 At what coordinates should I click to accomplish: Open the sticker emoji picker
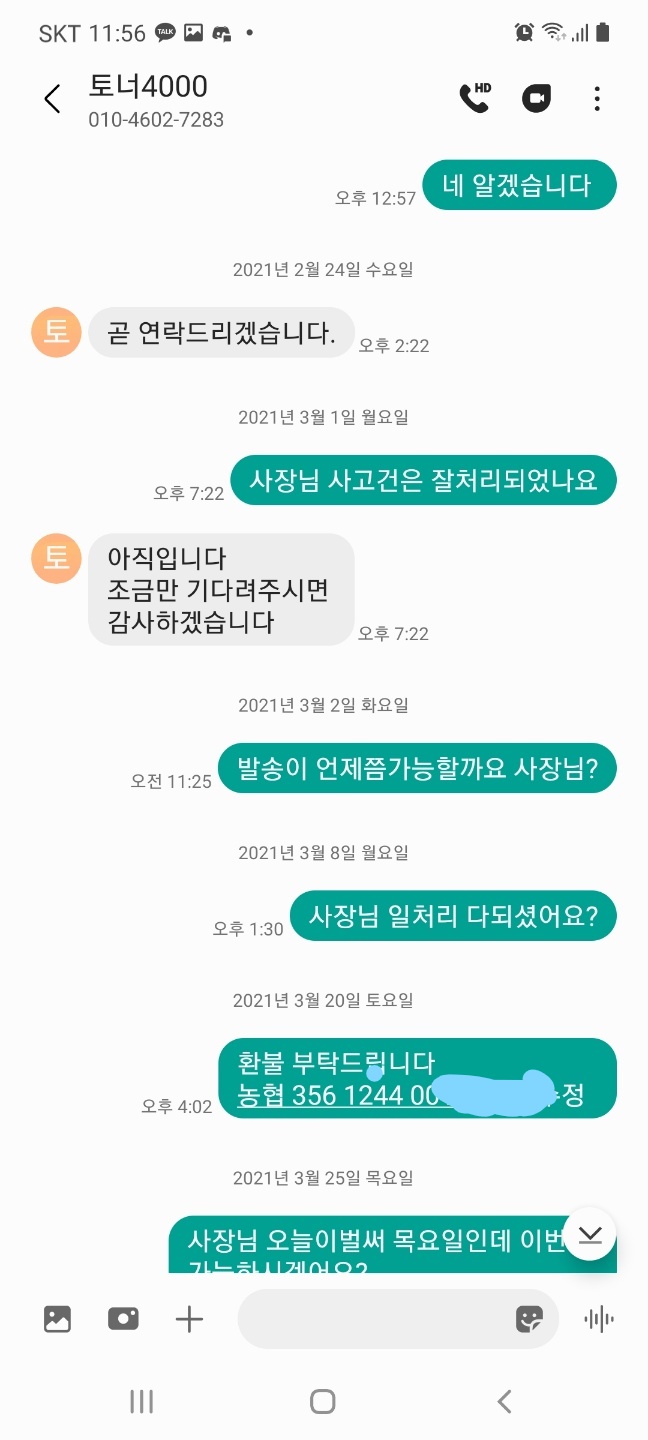pos(529,1319)
